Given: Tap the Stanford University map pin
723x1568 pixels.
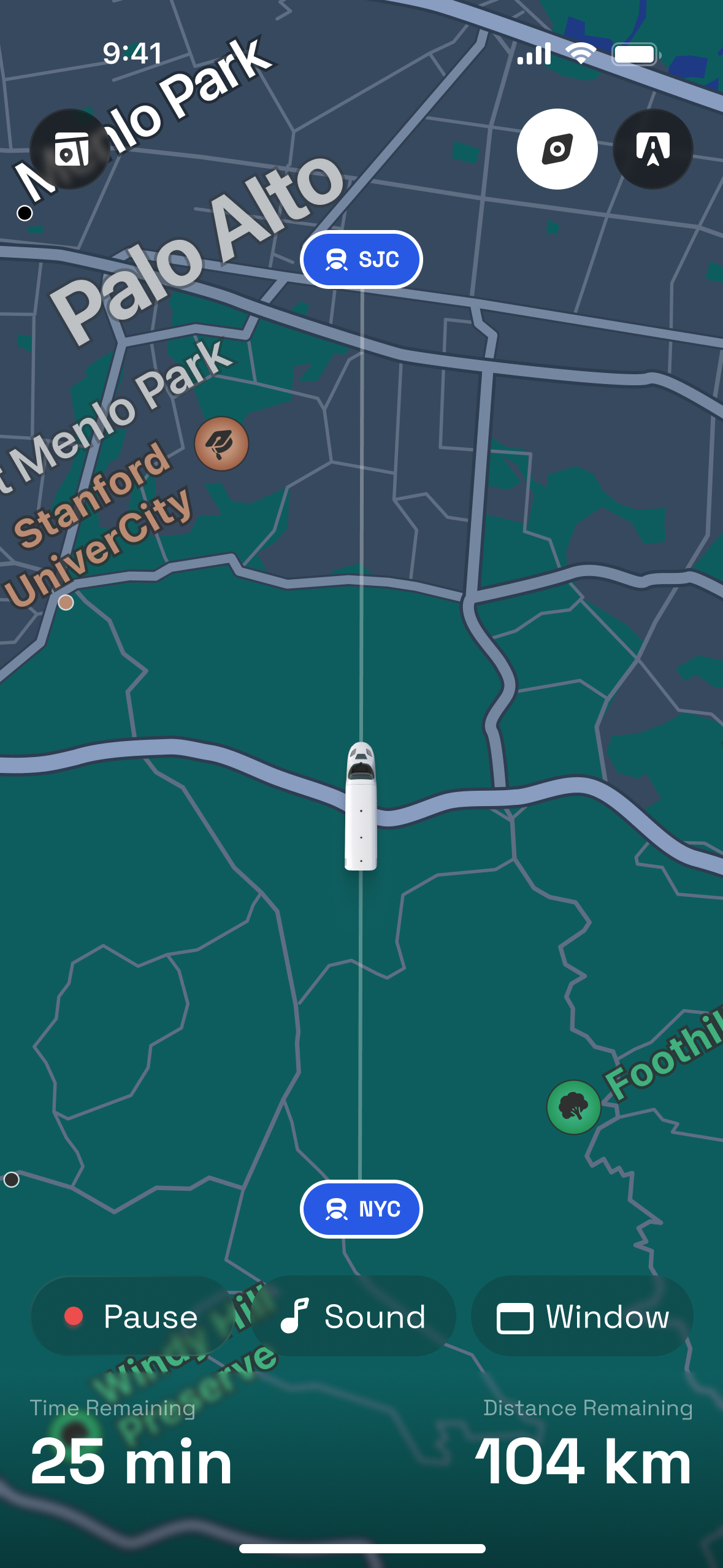Looking at the screenshot, I should click(x=221, y=444).
